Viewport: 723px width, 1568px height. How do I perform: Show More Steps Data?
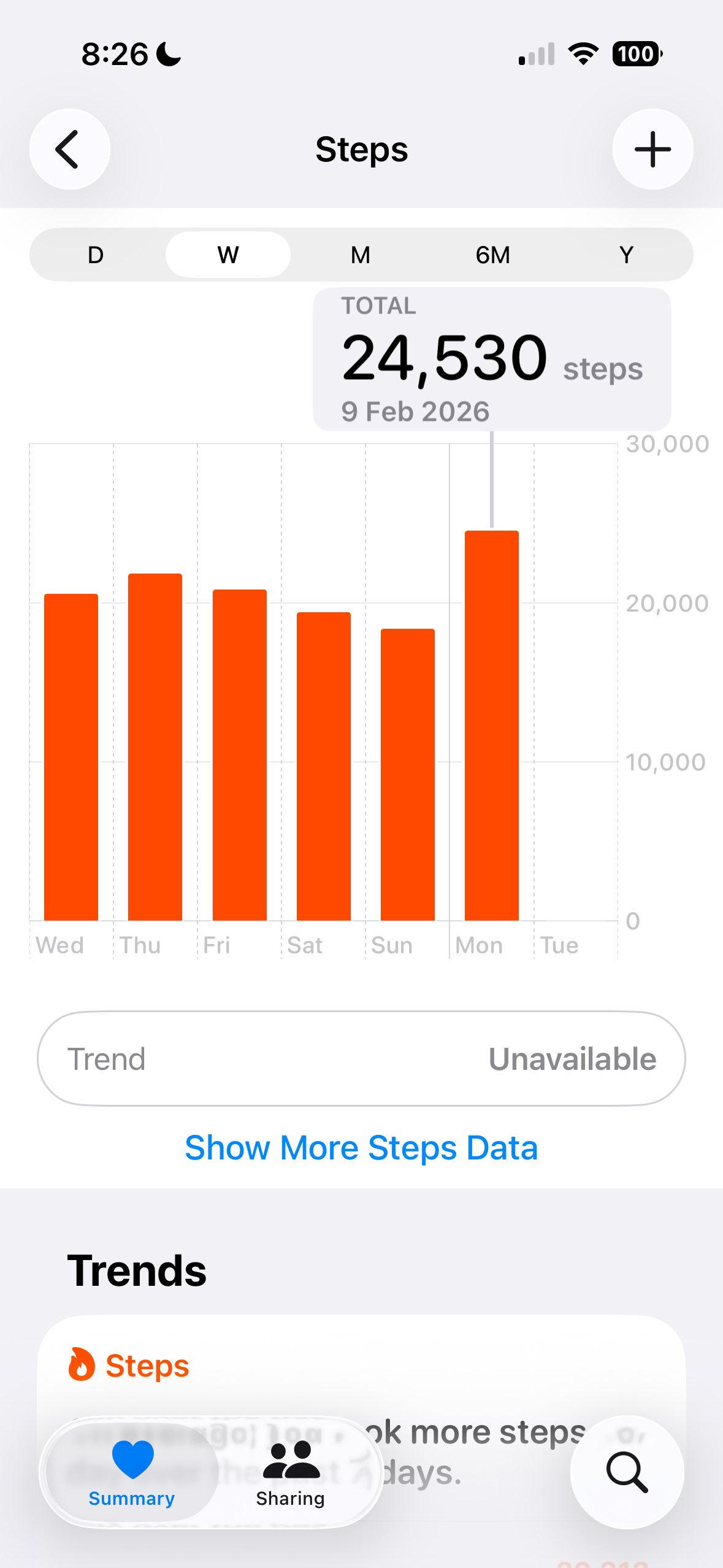(361, 1147)
